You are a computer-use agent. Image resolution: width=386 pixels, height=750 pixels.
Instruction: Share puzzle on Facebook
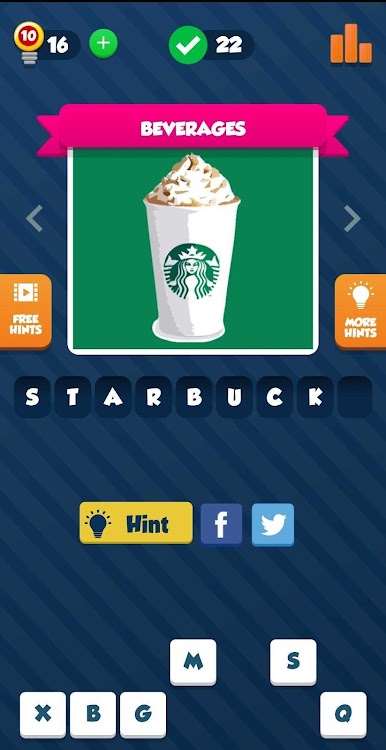tap(221, 524)
